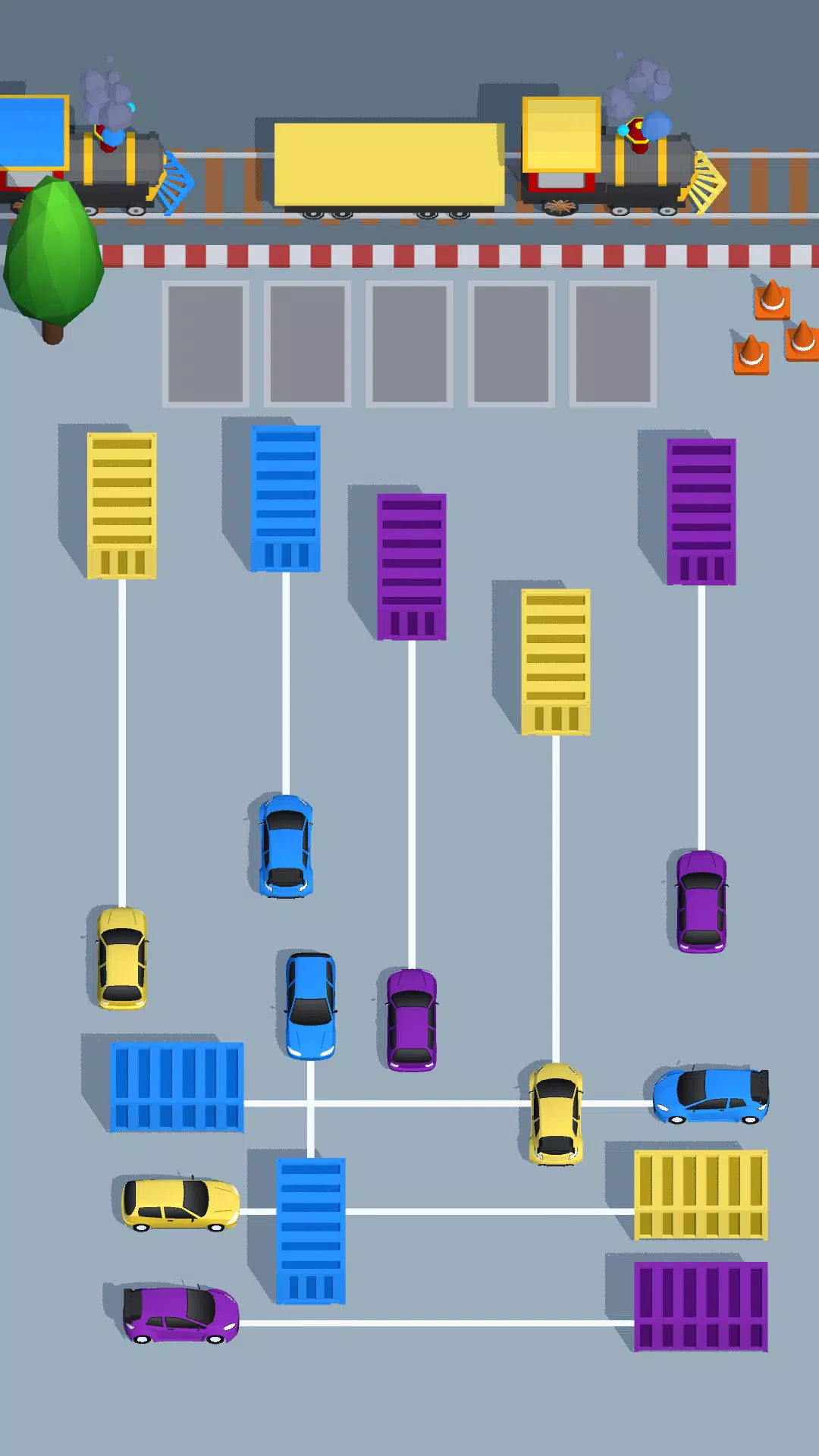Tap the sideways yellow car beside blue container
This screenshot has width=819, height=1456.
[x=180, y=1204]
